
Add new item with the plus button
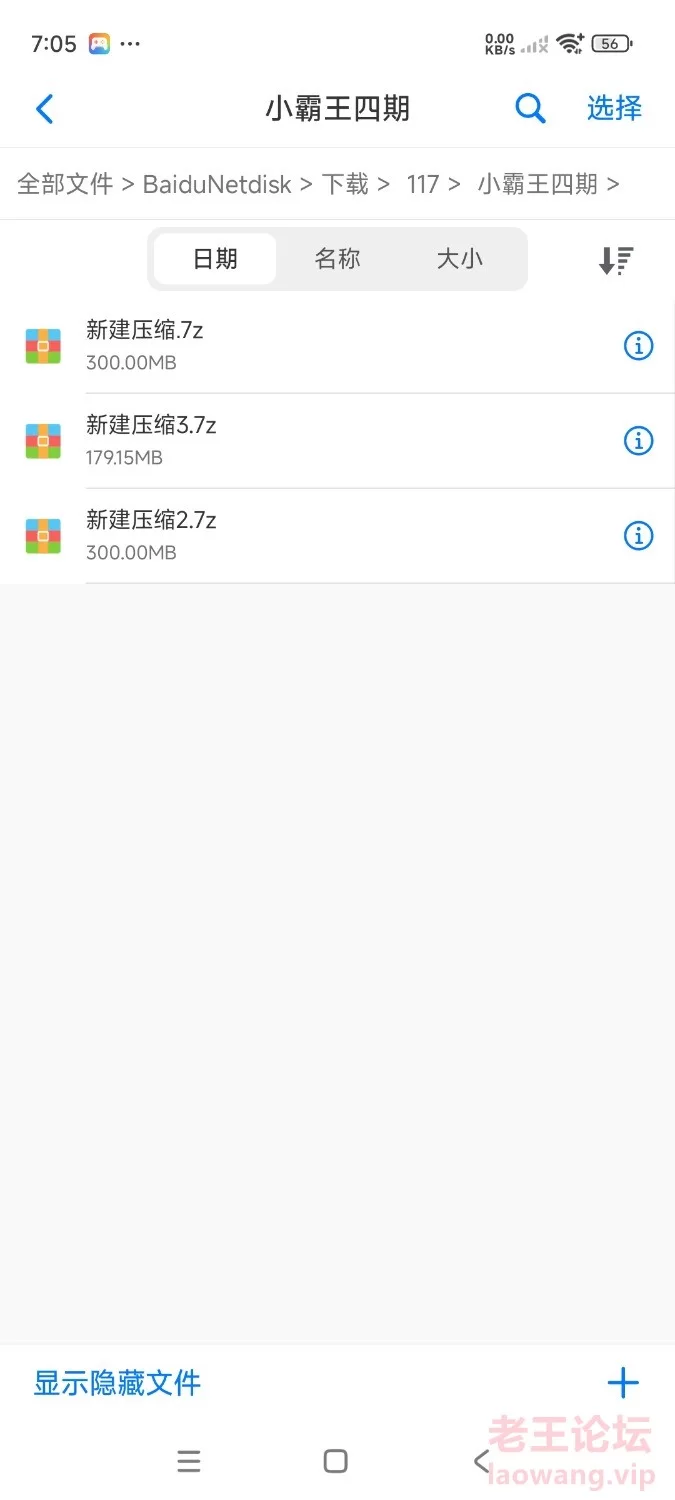point(622,1383)
